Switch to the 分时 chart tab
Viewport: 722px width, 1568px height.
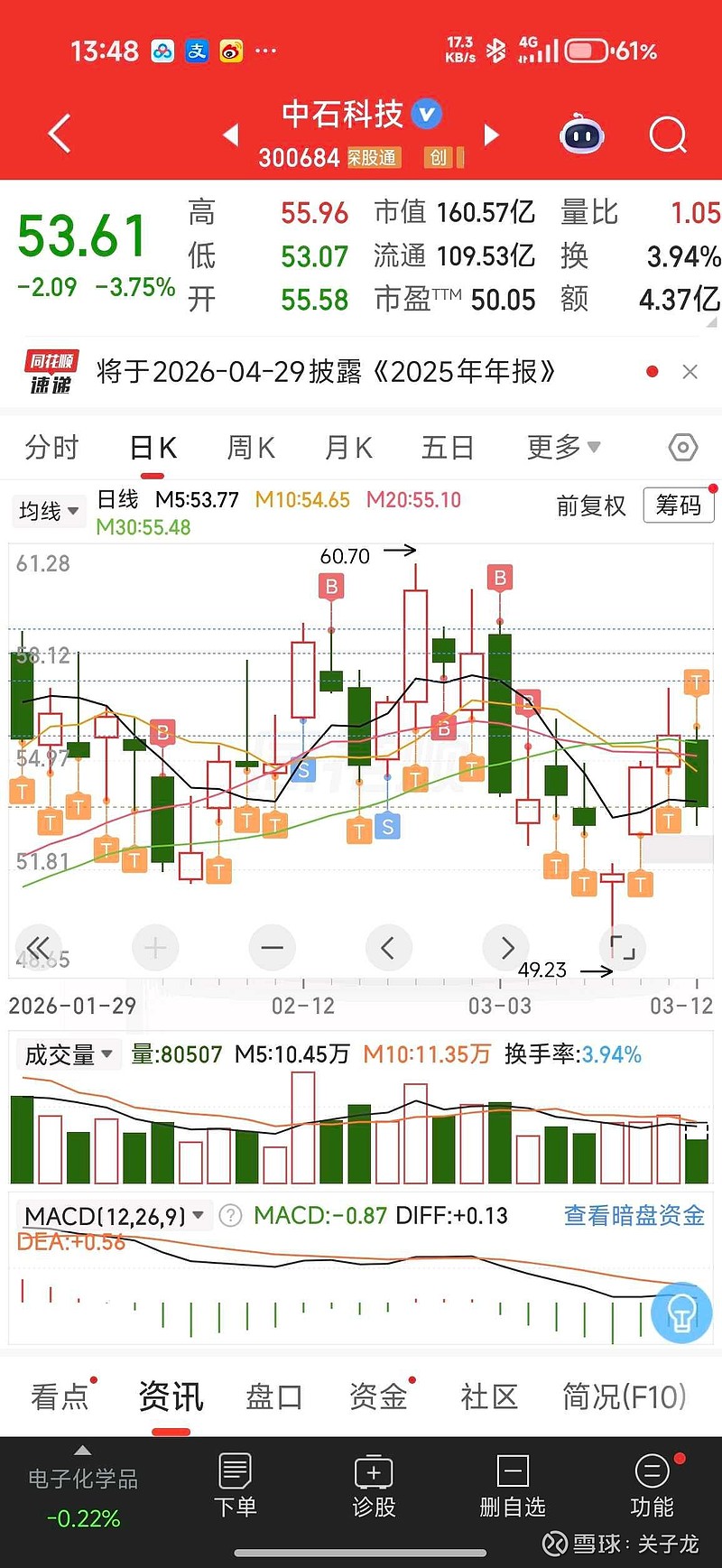pyautogui.click(x=52, y=447)
